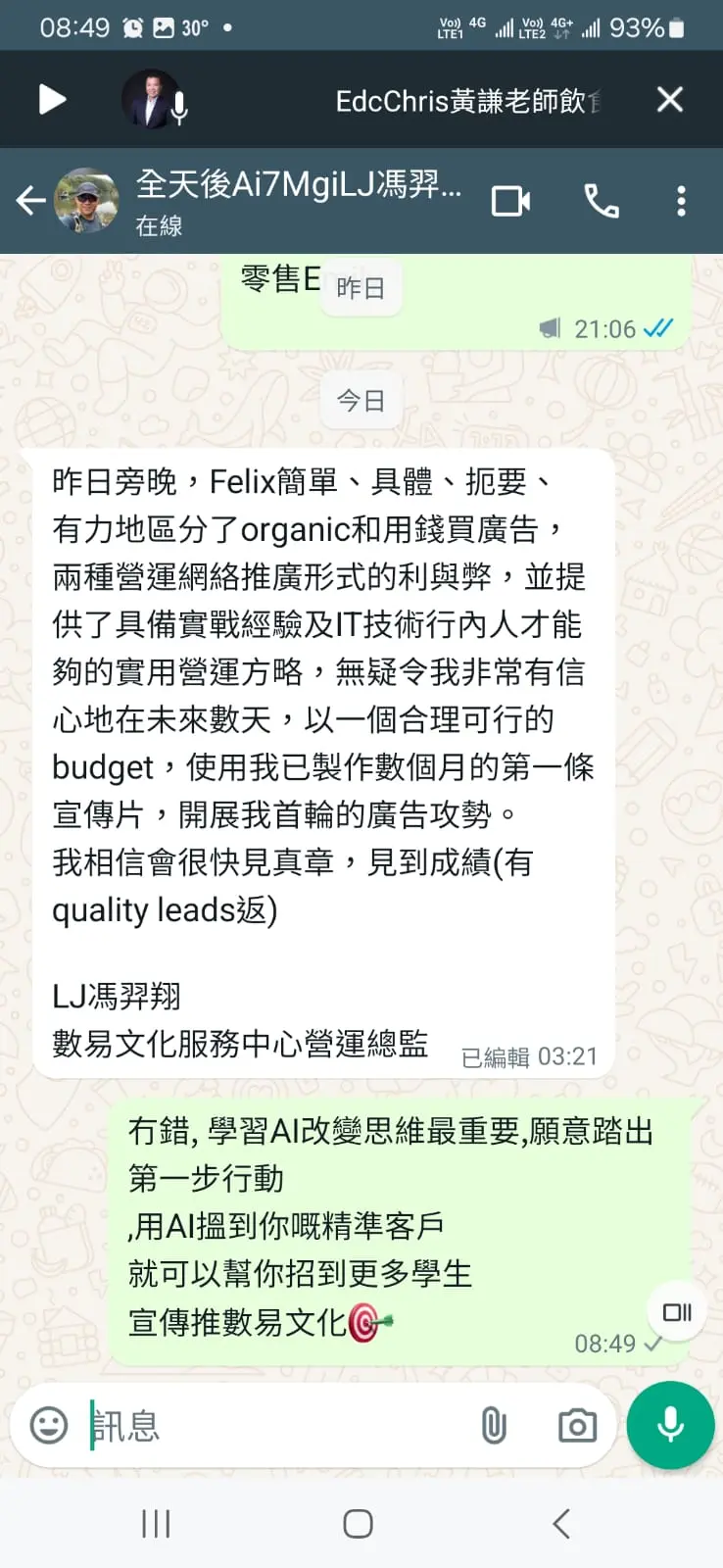Open the camera from the message bar
Screen dimensions: 723x1568
tap(577, 1425)
